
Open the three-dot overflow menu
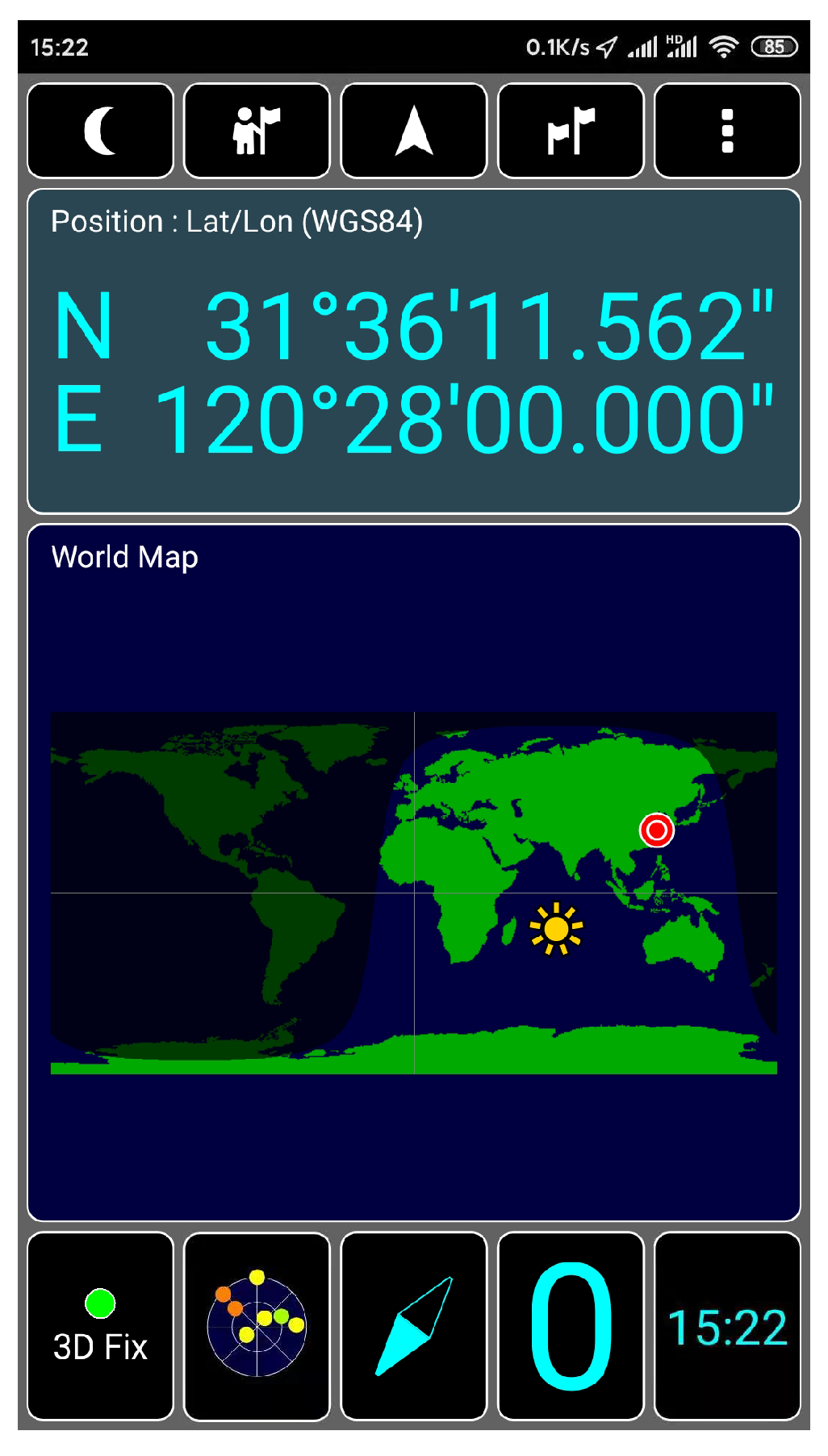(727, 131)
